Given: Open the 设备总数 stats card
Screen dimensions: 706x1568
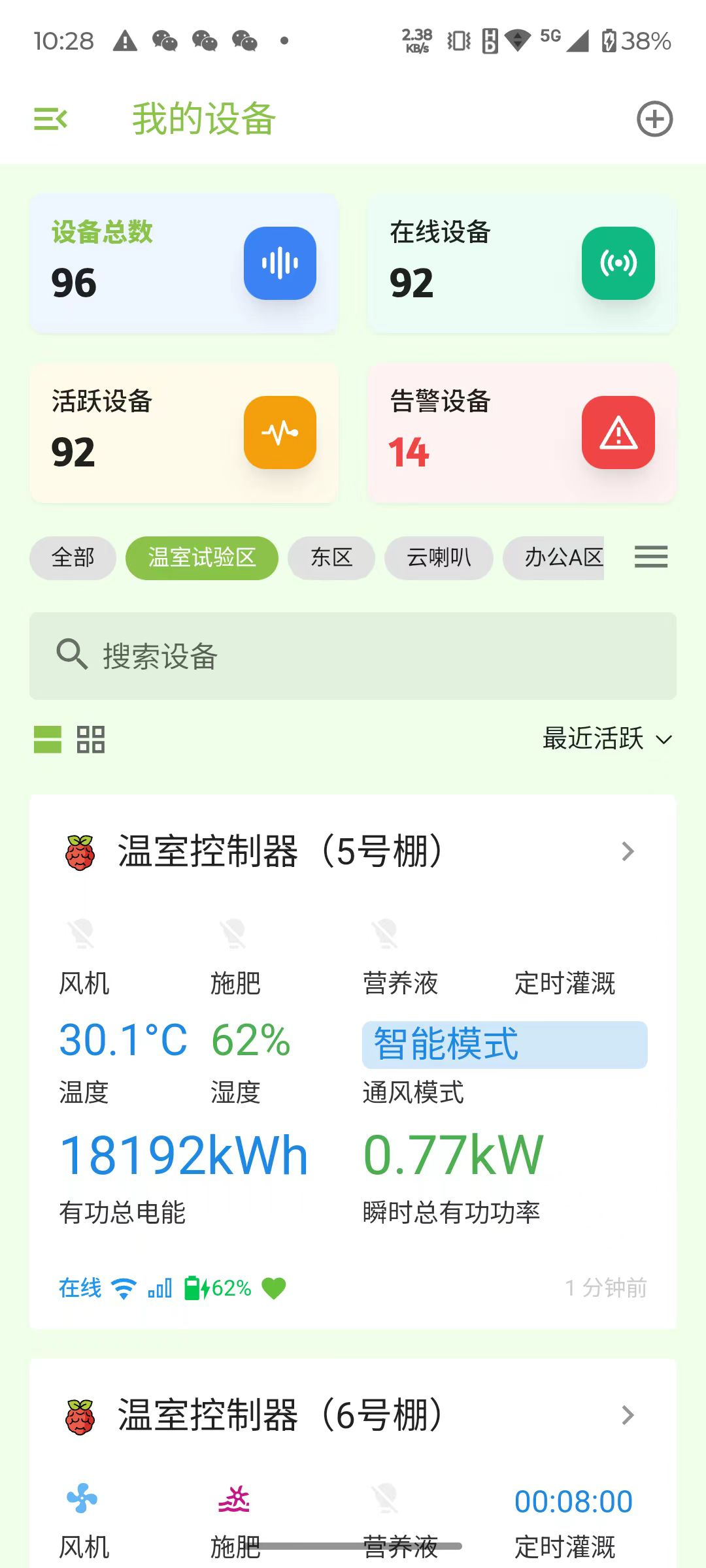Looking at the screenshot, I should pos(184,263).
